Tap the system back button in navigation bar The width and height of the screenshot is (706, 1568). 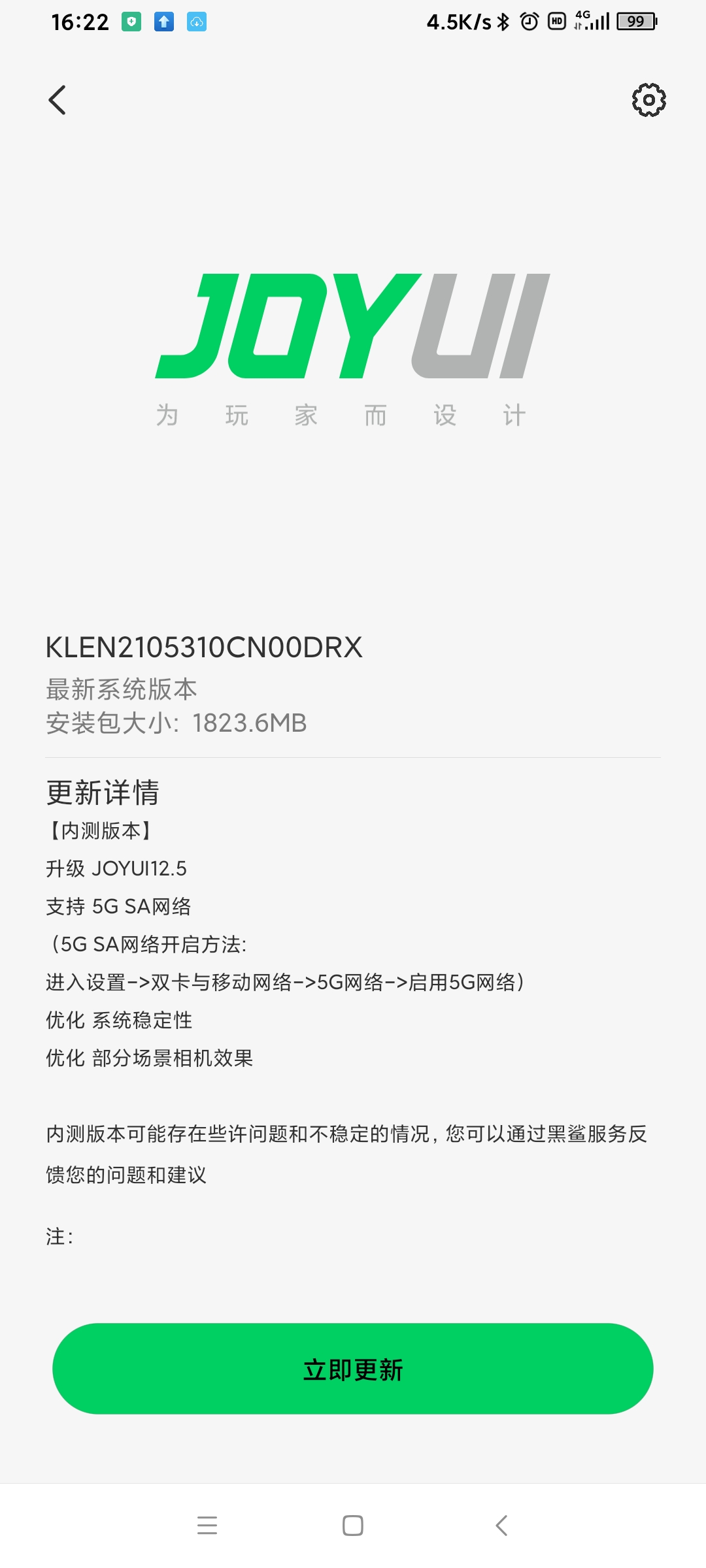click(501, 1525)
